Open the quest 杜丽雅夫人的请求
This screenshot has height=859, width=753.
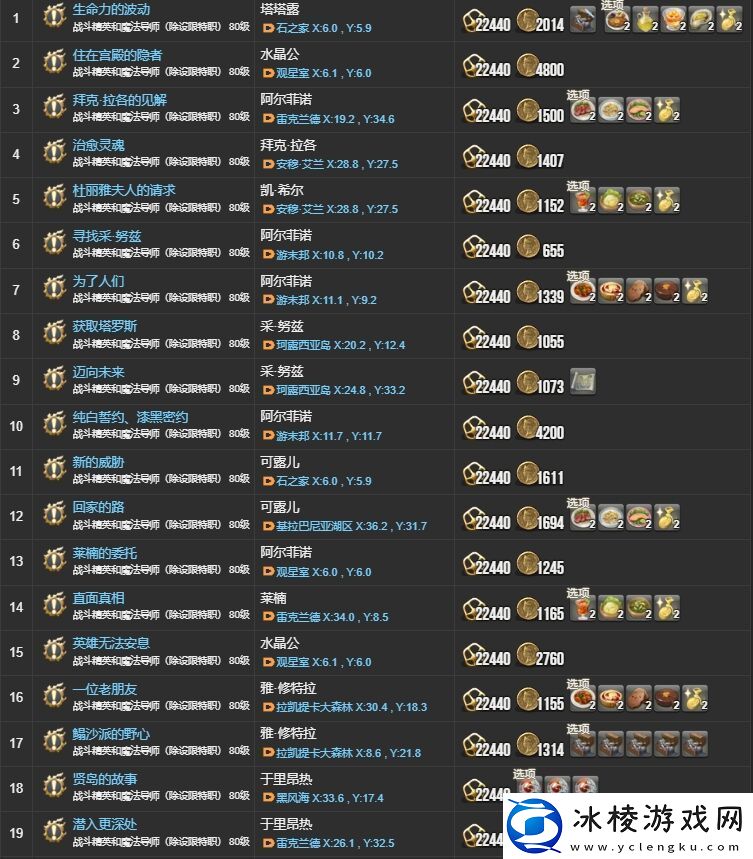[124, 190]
